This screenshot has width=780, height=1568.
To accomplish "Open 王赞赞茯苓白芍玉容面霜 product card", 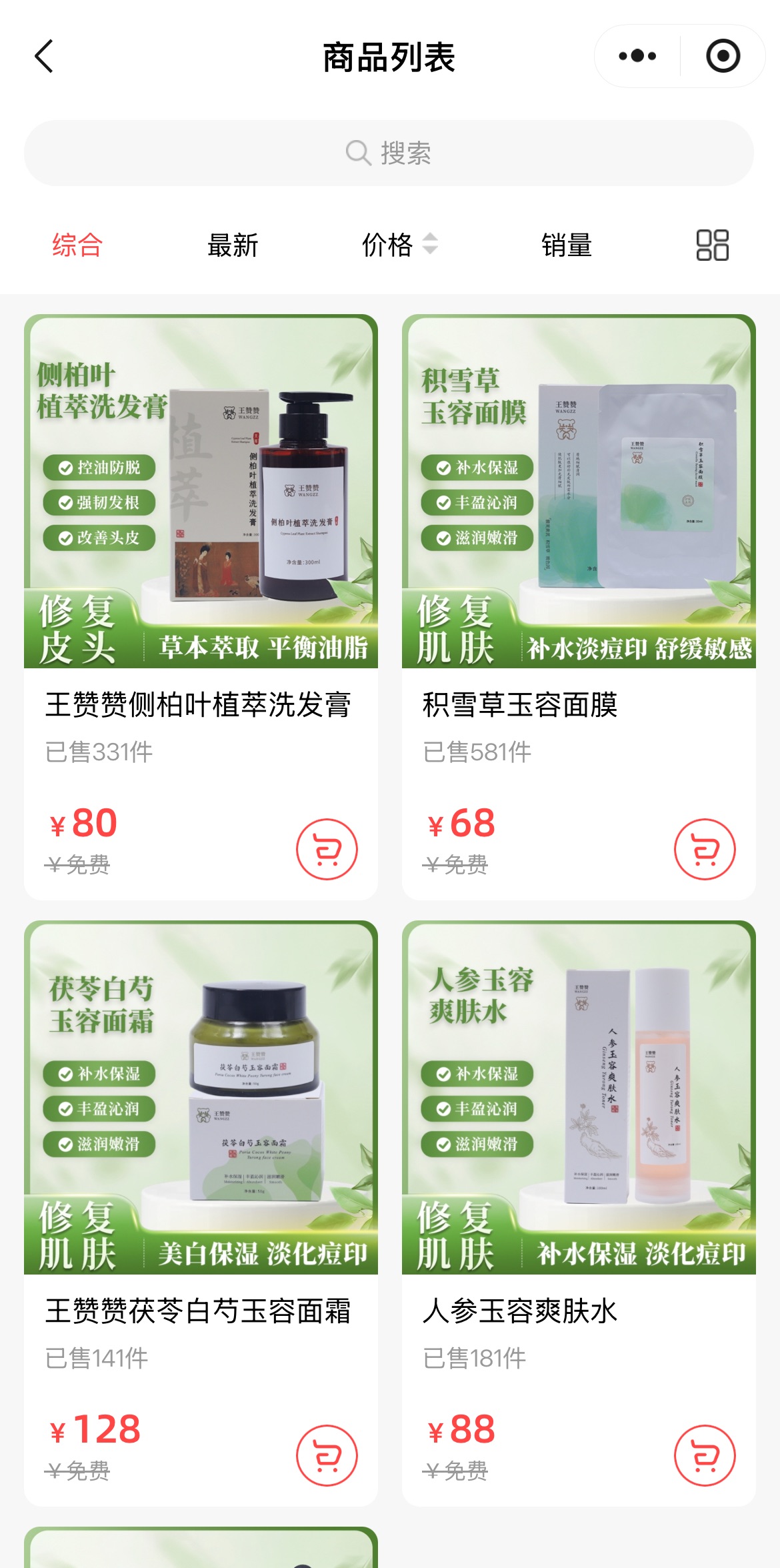I will point(201,1098).
